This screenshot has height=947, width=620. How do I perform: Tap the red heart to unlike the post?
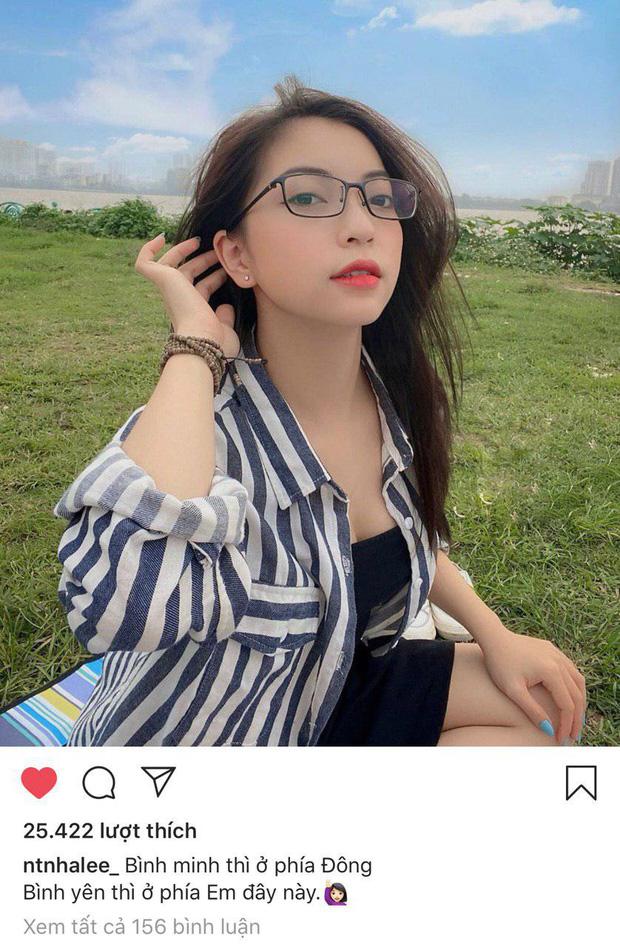click(39, 782)
